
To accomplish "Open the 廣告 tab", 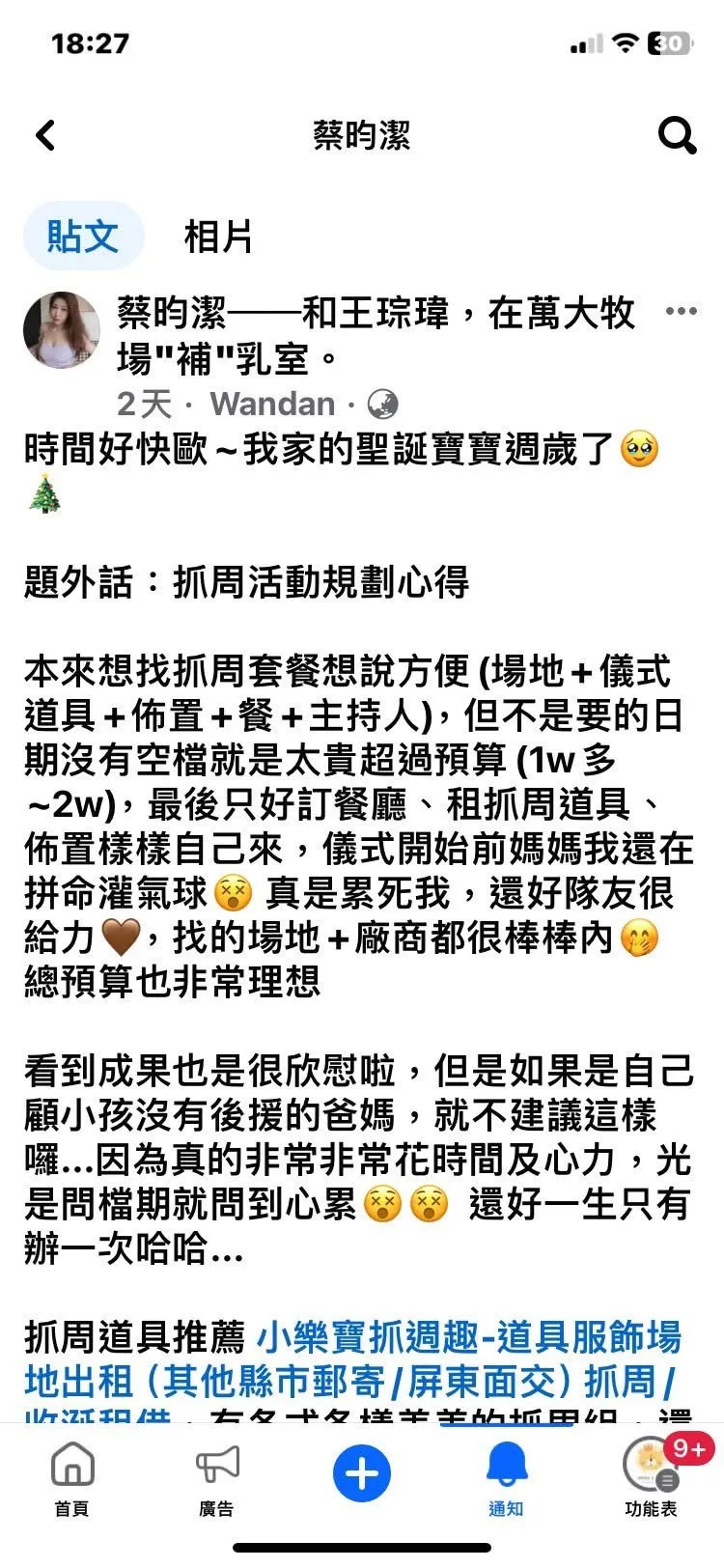I will pyautogui.click(x=216, y=1479).
